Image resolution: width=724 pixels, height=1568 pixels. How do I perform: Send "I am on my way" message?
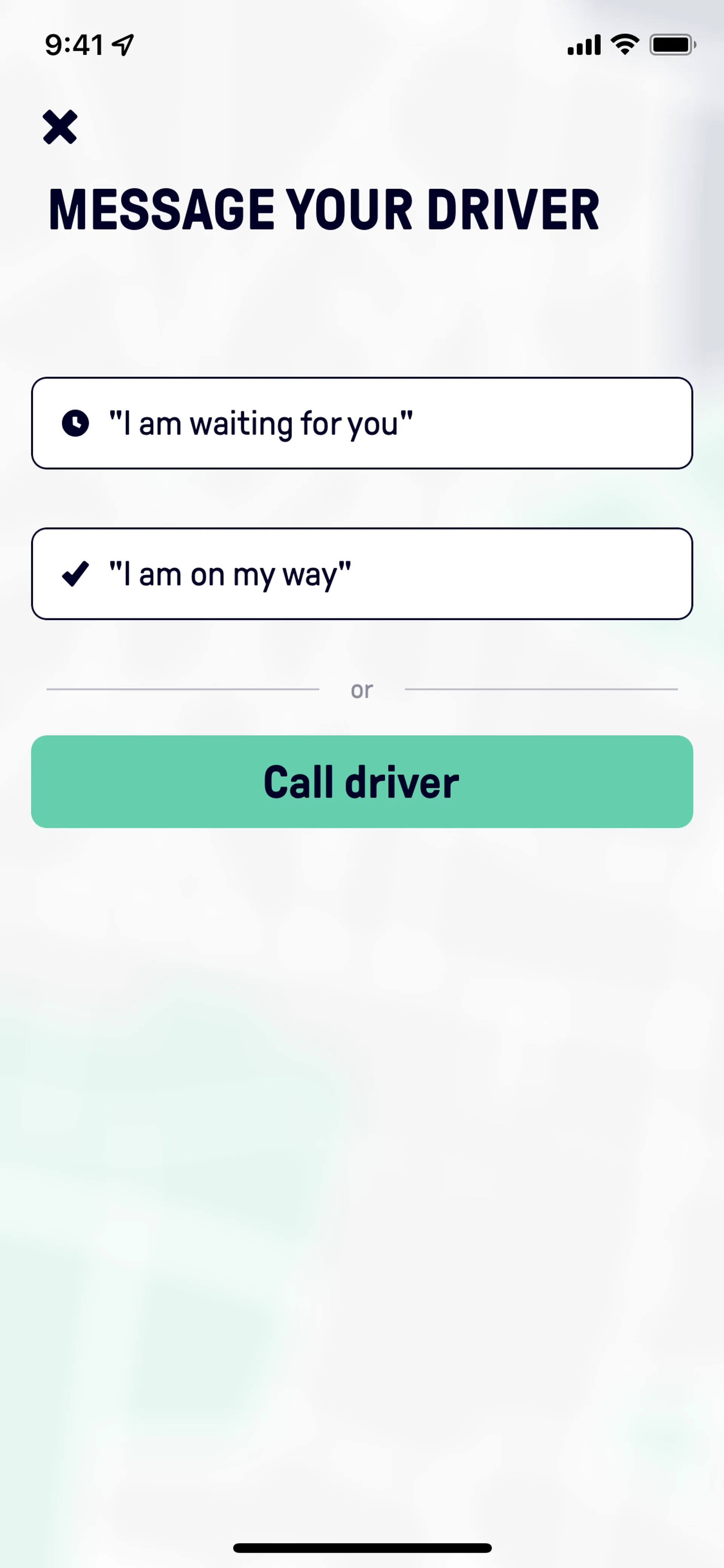[x=361, y=573]
